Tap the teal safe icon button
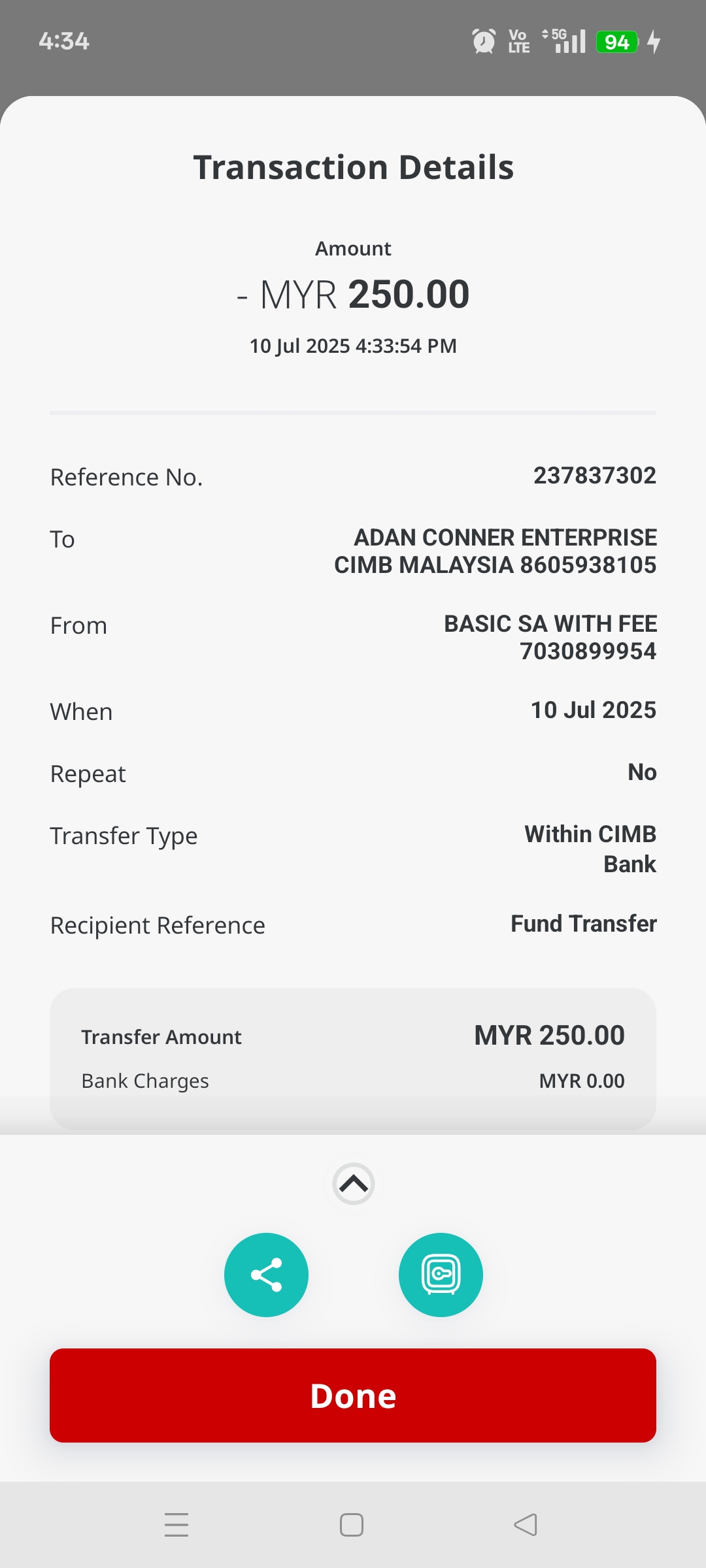This screenshot has height=1568, width=706. [441, 1275]
